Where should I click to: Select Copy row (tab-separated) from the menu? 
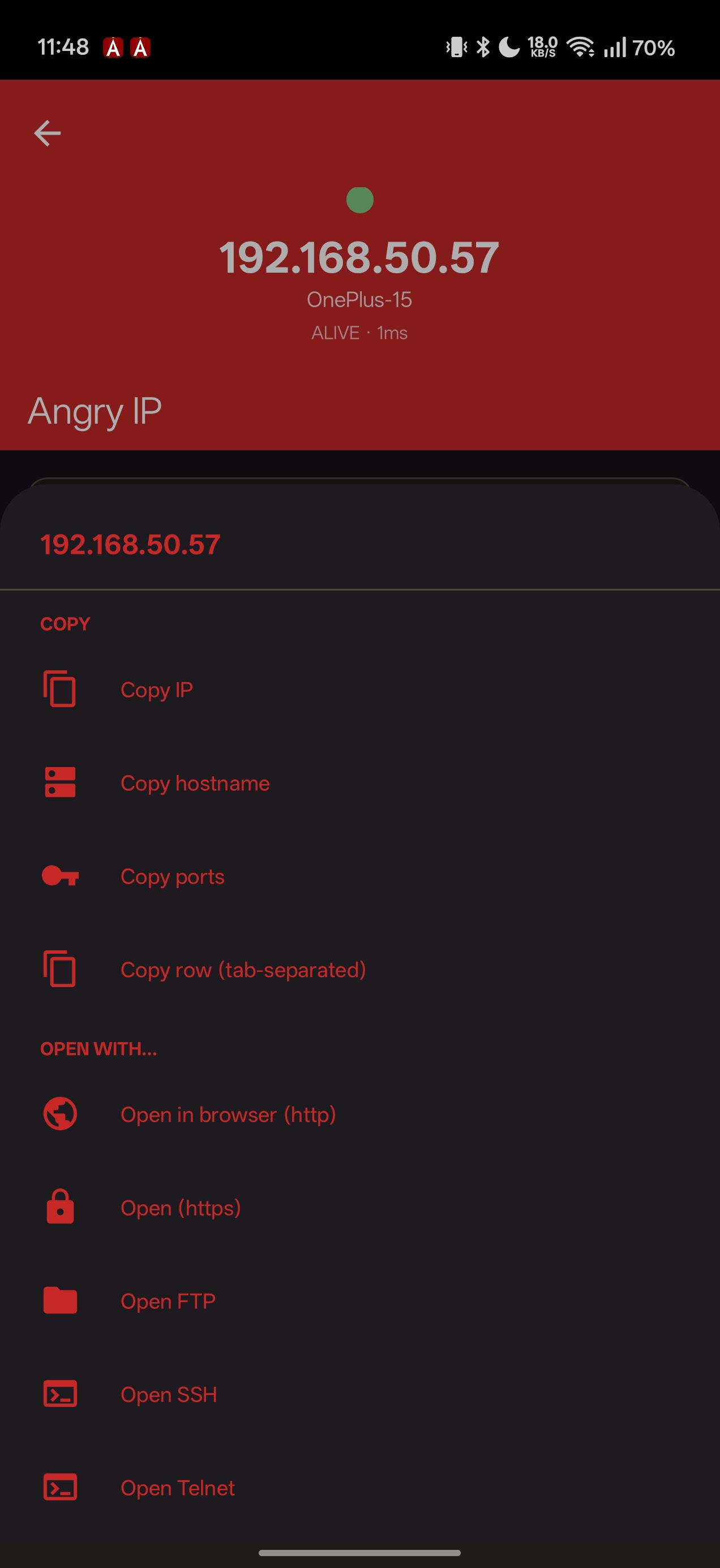click(x=243, y=970)
